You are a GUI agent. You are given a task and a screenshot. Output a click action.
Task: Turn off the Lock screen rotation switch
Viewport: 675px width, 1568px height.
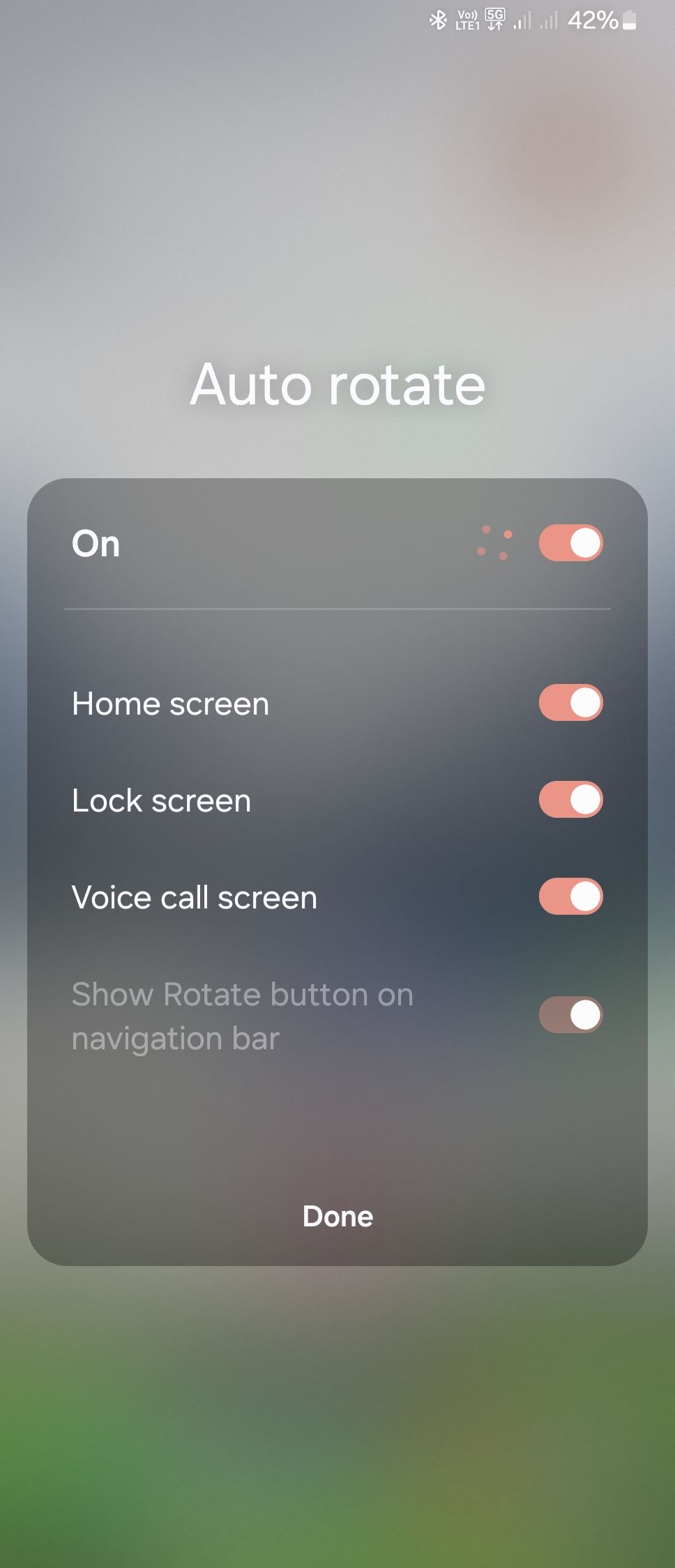click(x=570, y=800)
